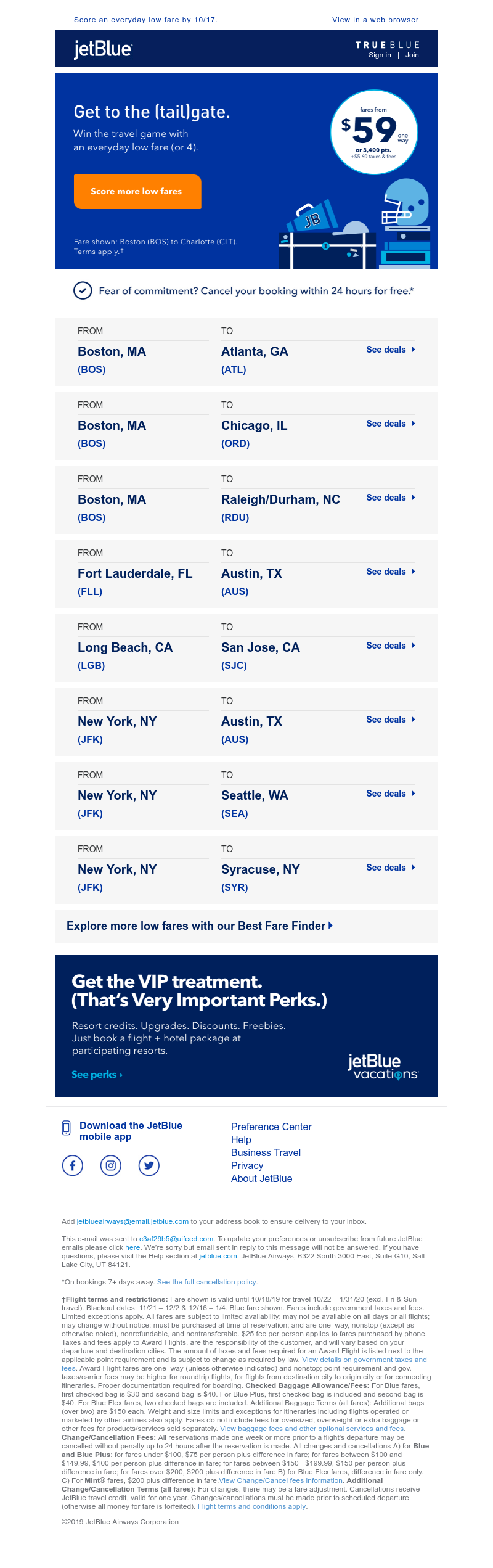See deals for Fort Lauderdale to Austin
The height and width of the screenshot is (1568, 493).
point(390,572)
